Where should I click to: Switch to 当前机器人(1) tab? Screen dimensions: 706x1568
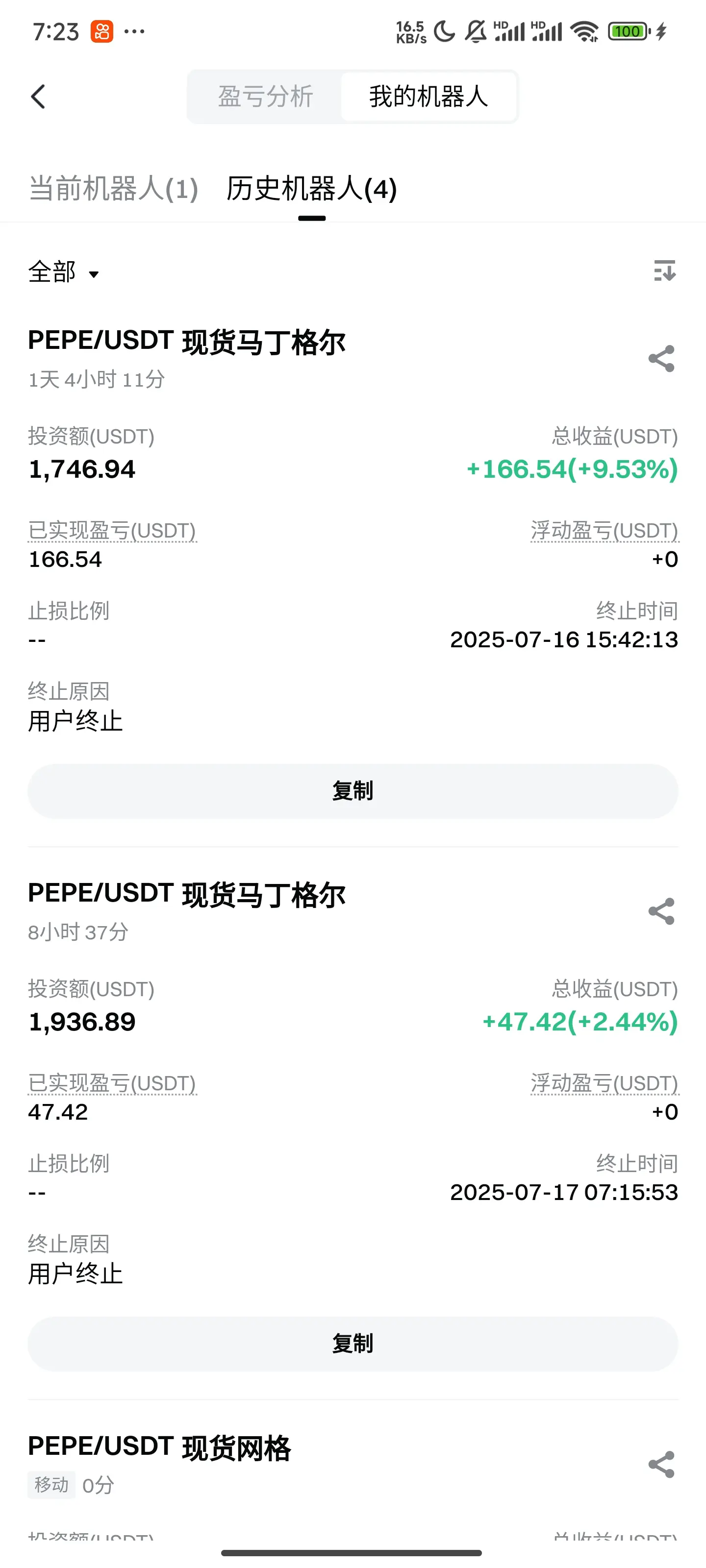pos(113,188)
